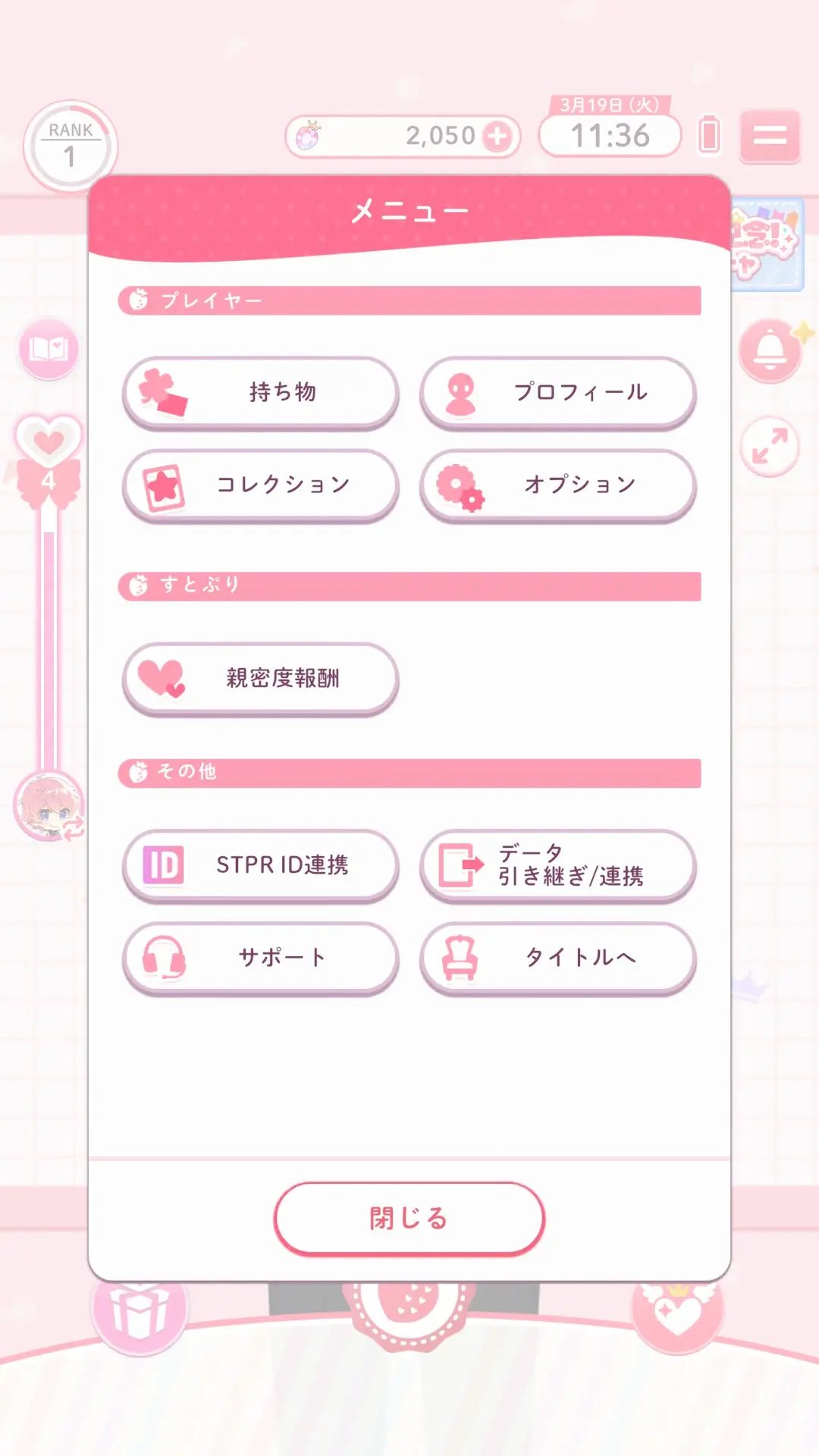Image resolution: width=819 pixels, height=1456 pixels.
Task: Open the hamburger menu at top right
Action: coord(770,135)
